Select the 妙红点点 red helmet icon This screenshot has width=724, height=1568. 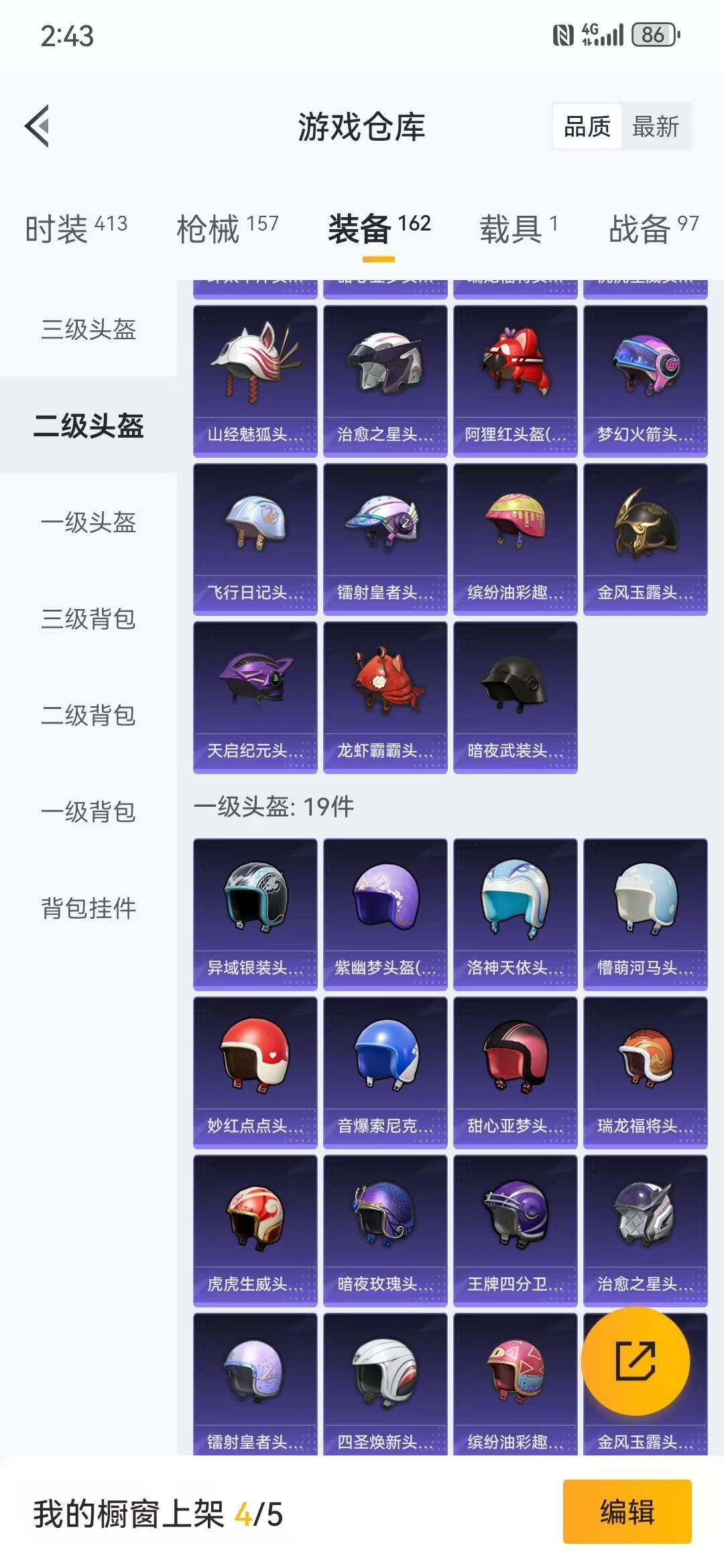(255, 1055)
